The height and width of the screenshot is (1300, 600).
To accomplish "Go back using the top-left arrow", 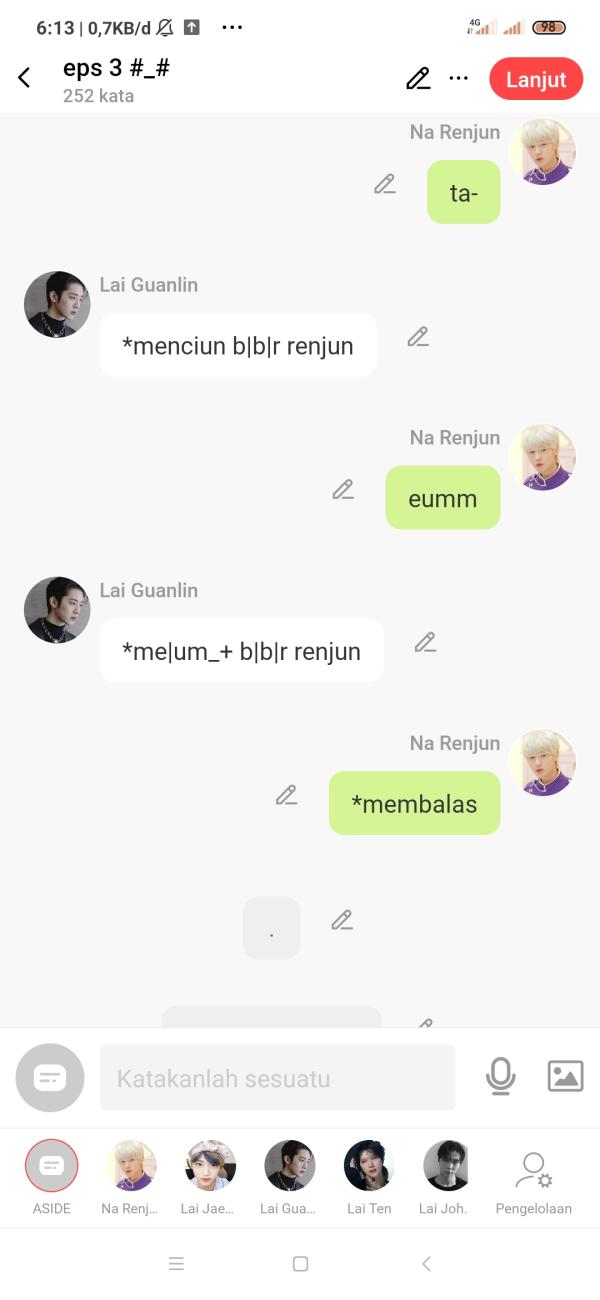I will click(x=25, y=78).
